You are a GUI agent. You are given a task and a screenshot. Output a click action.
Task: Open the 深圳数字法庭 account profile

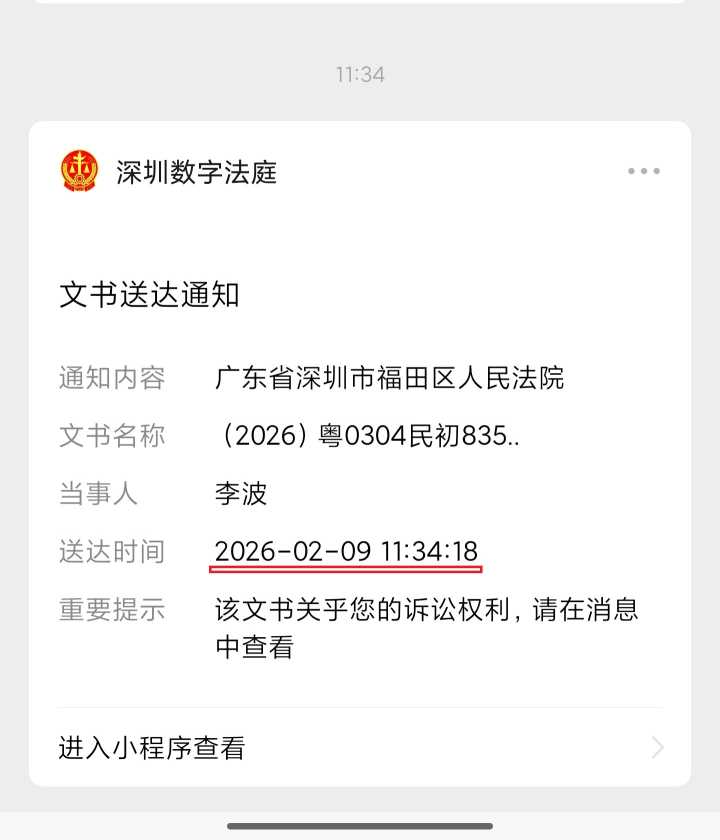(196, 172)
